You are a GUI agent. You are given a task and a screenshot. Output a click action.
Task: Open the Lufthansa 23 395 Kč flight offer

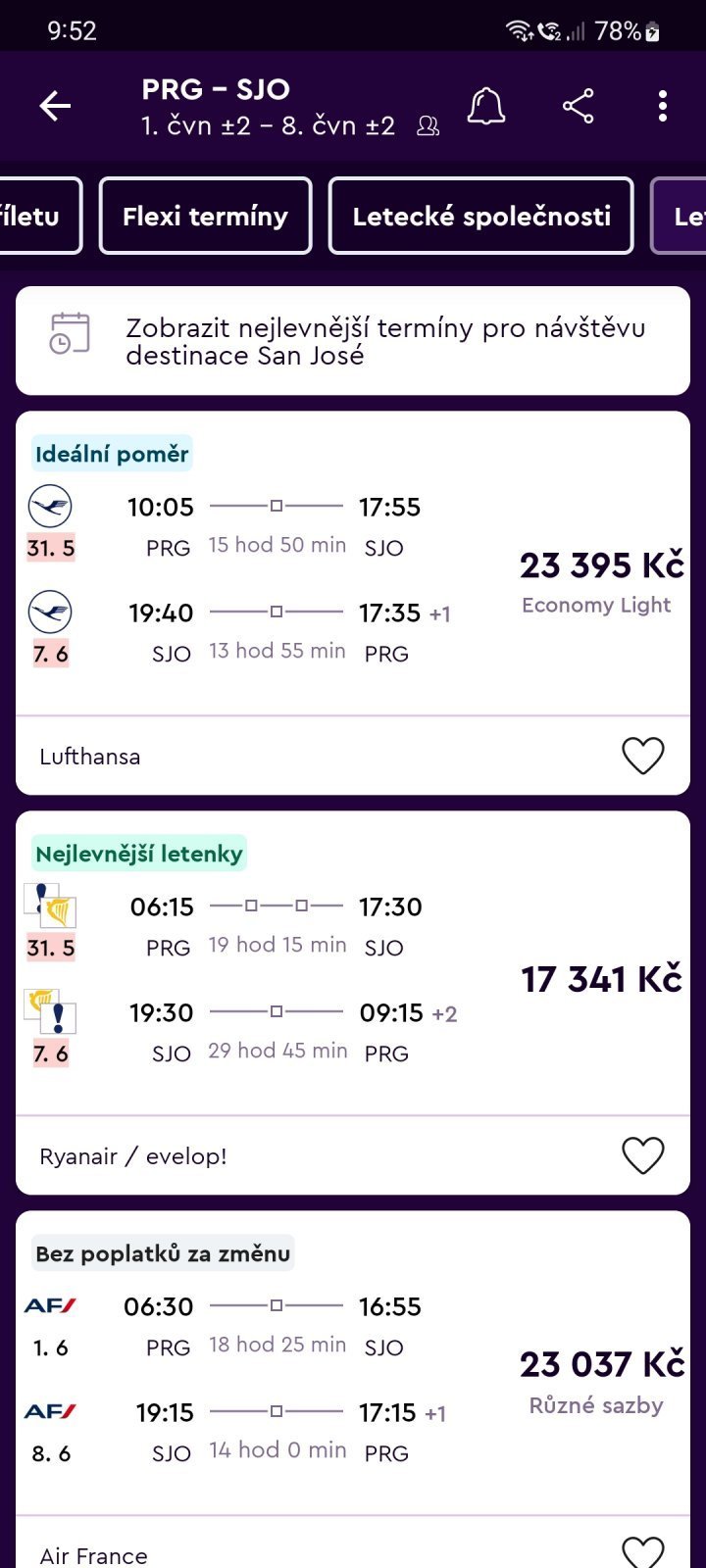tap(353, 578)
